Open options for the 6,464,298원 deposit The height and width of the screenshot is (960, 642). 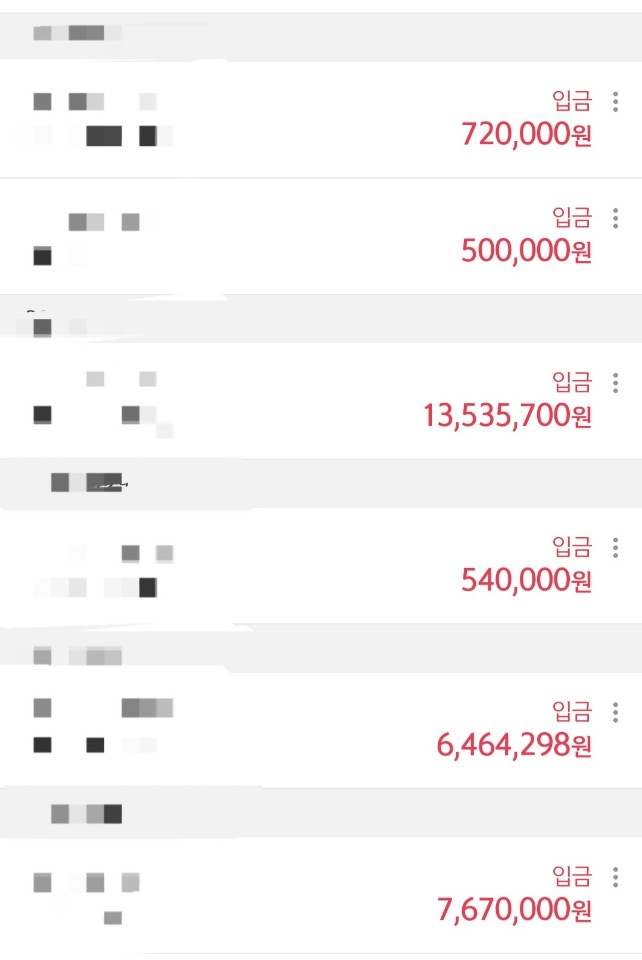[615, 713]
